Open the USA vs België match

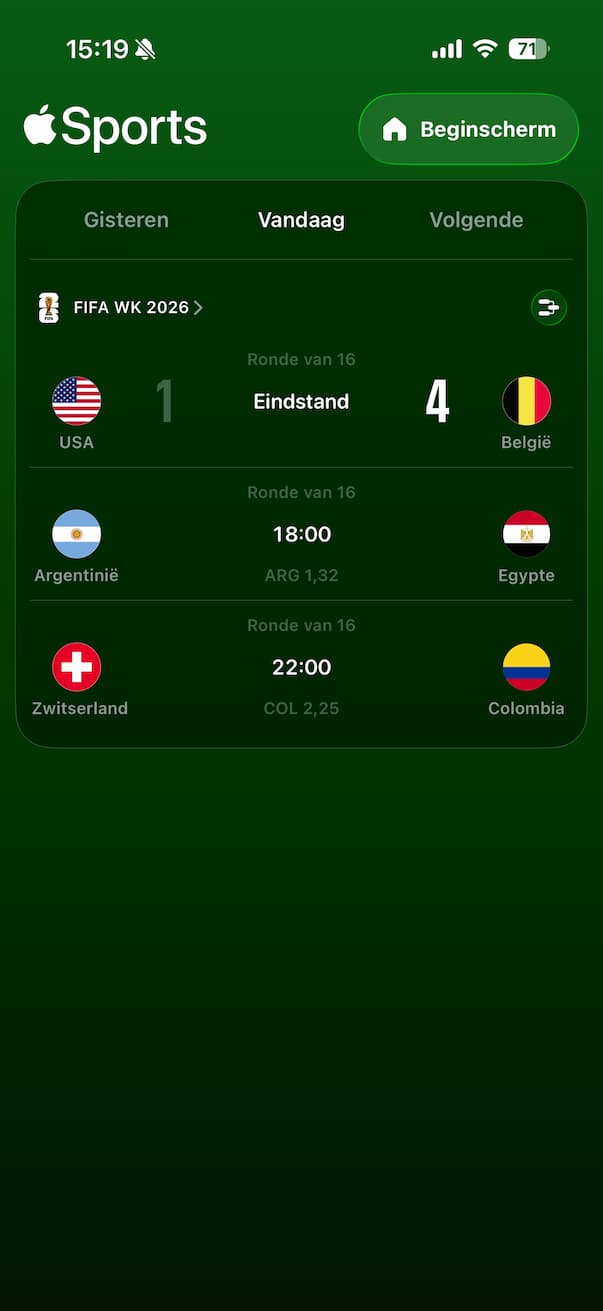[301, 401]
